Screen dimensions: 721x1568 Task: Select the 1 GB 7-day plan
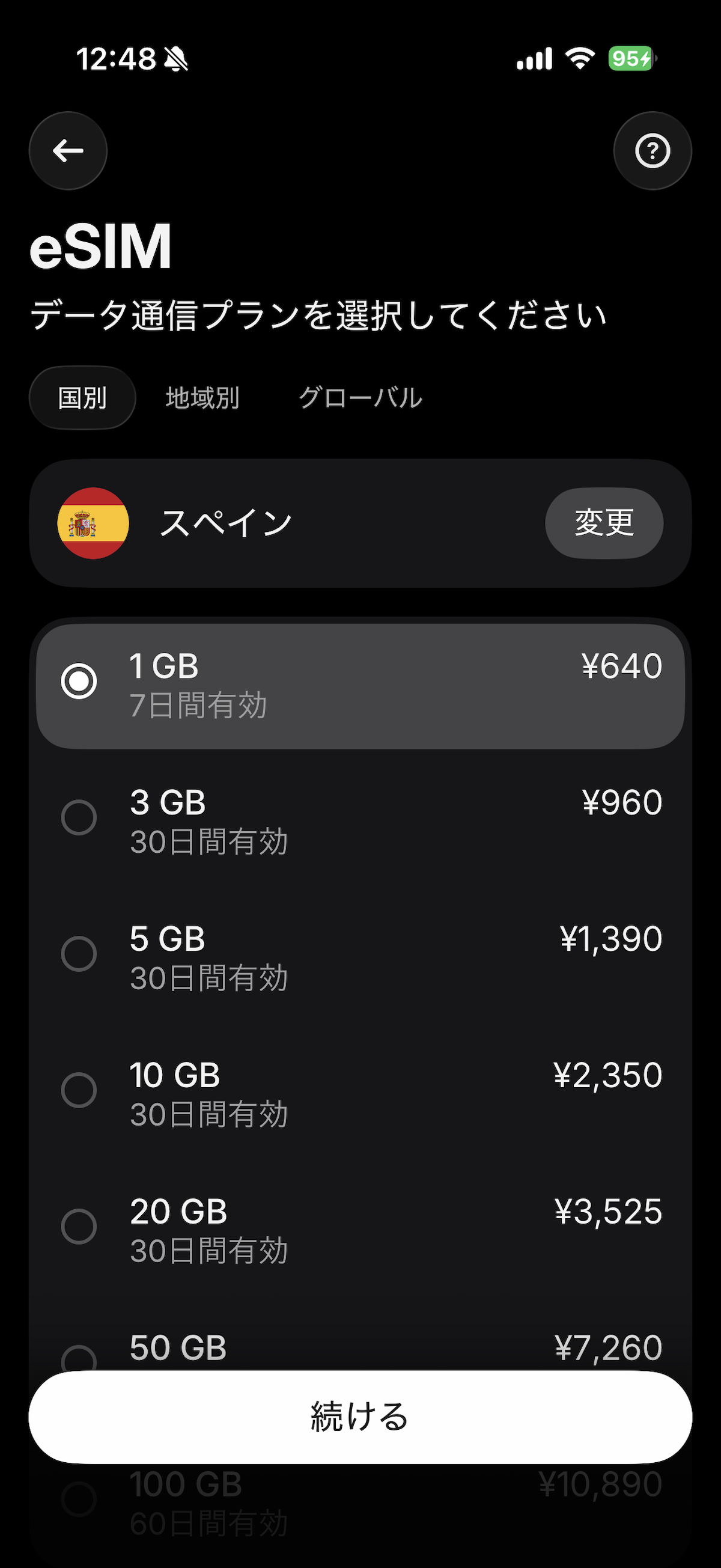(360, 686)
